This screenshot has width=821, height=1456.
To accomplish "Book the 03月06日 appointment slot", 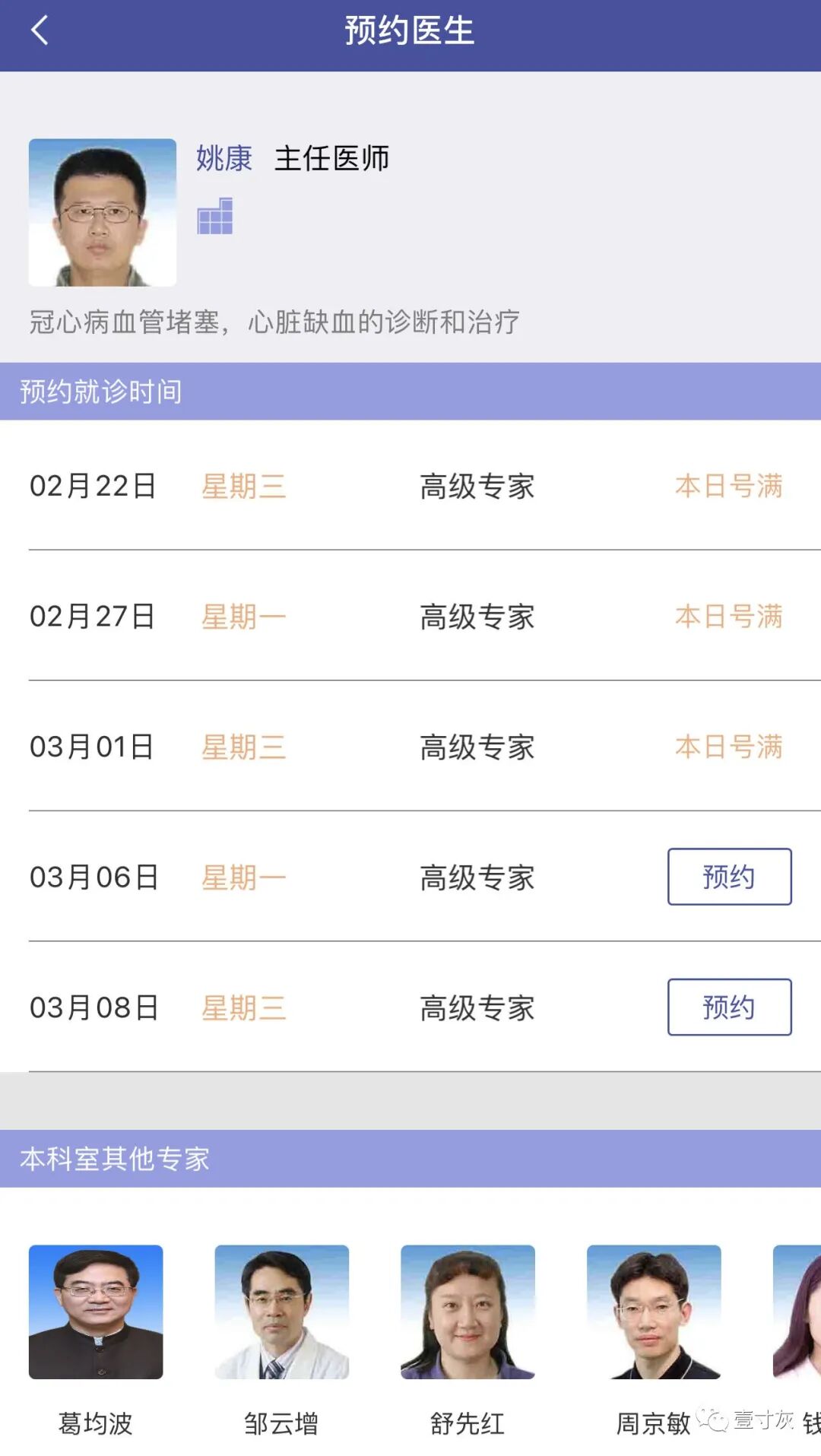I will click(729, 877).
